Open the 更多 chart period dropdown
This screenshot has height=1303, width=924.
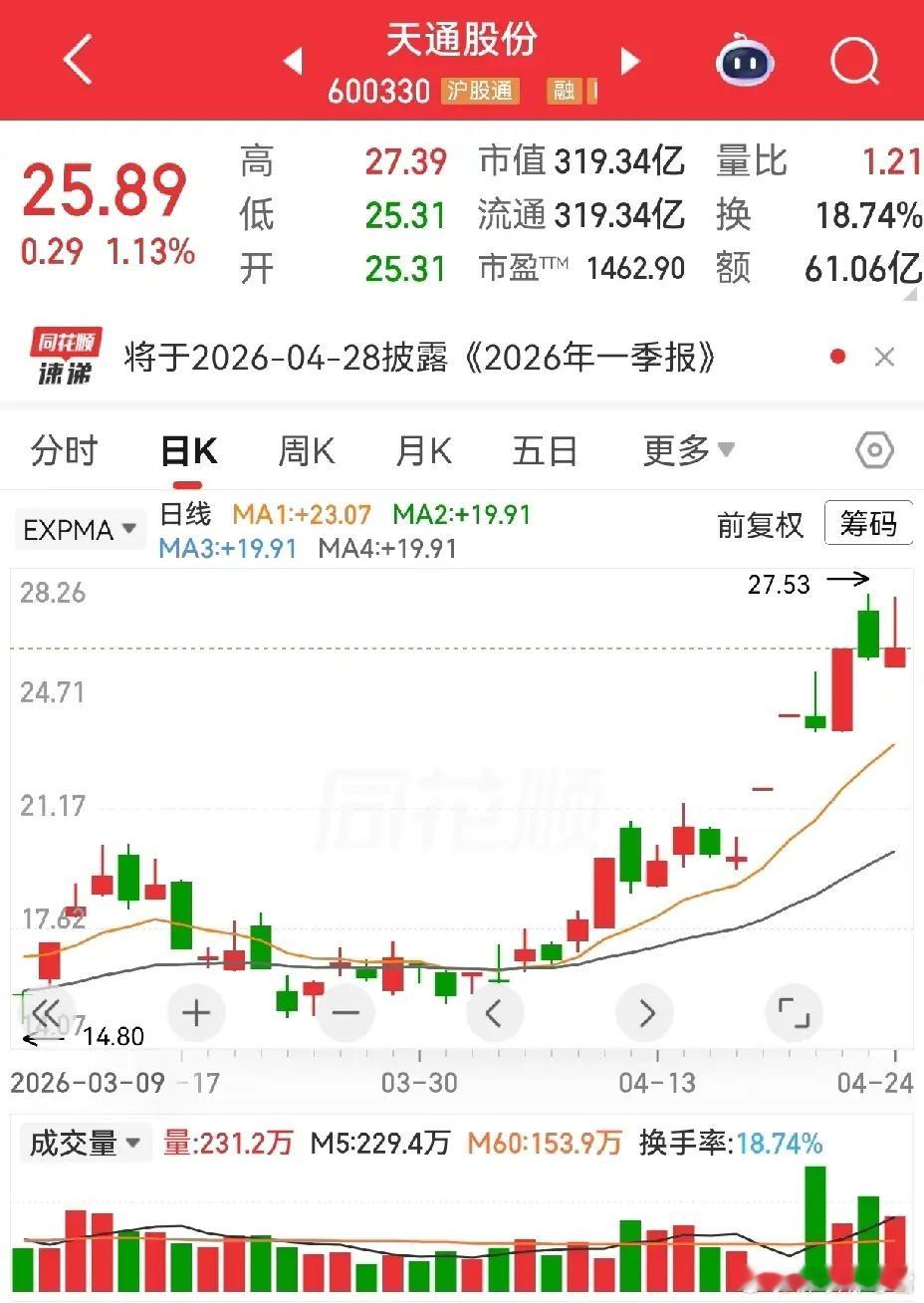(x=688, y=450)
